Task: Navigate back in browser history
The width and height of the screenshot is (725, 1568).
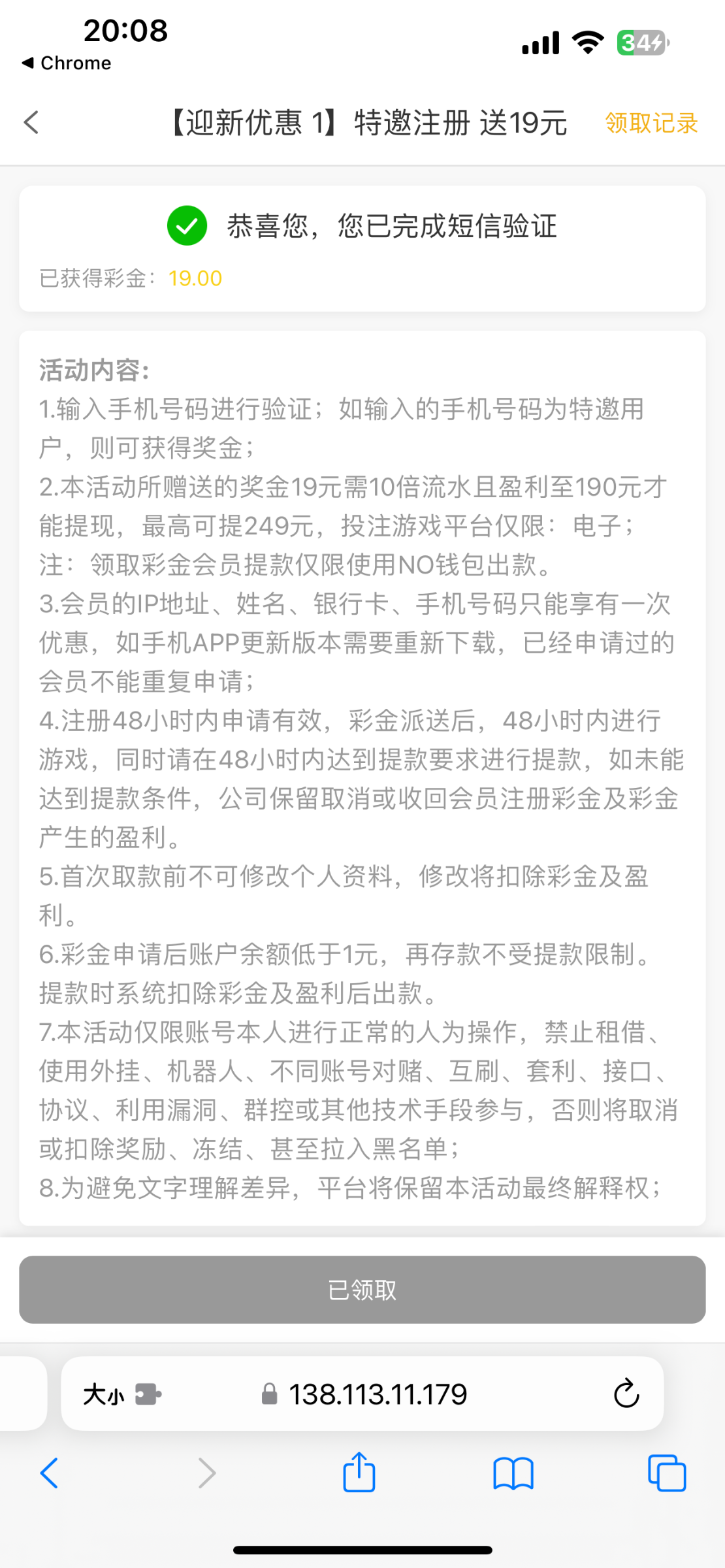Action: coord(50,1473)
